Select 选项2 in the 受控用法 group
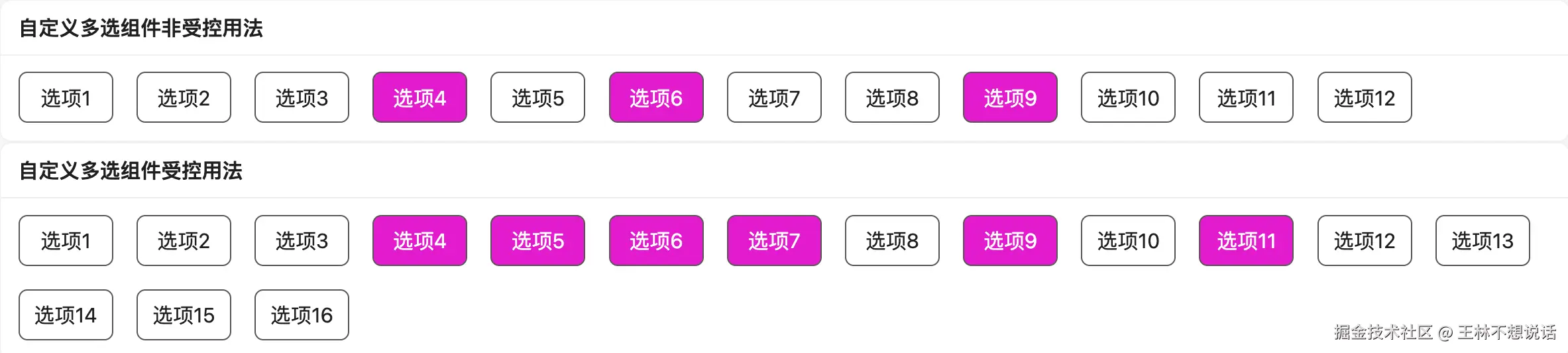1568x353 pixels. (x=184, y=240)
